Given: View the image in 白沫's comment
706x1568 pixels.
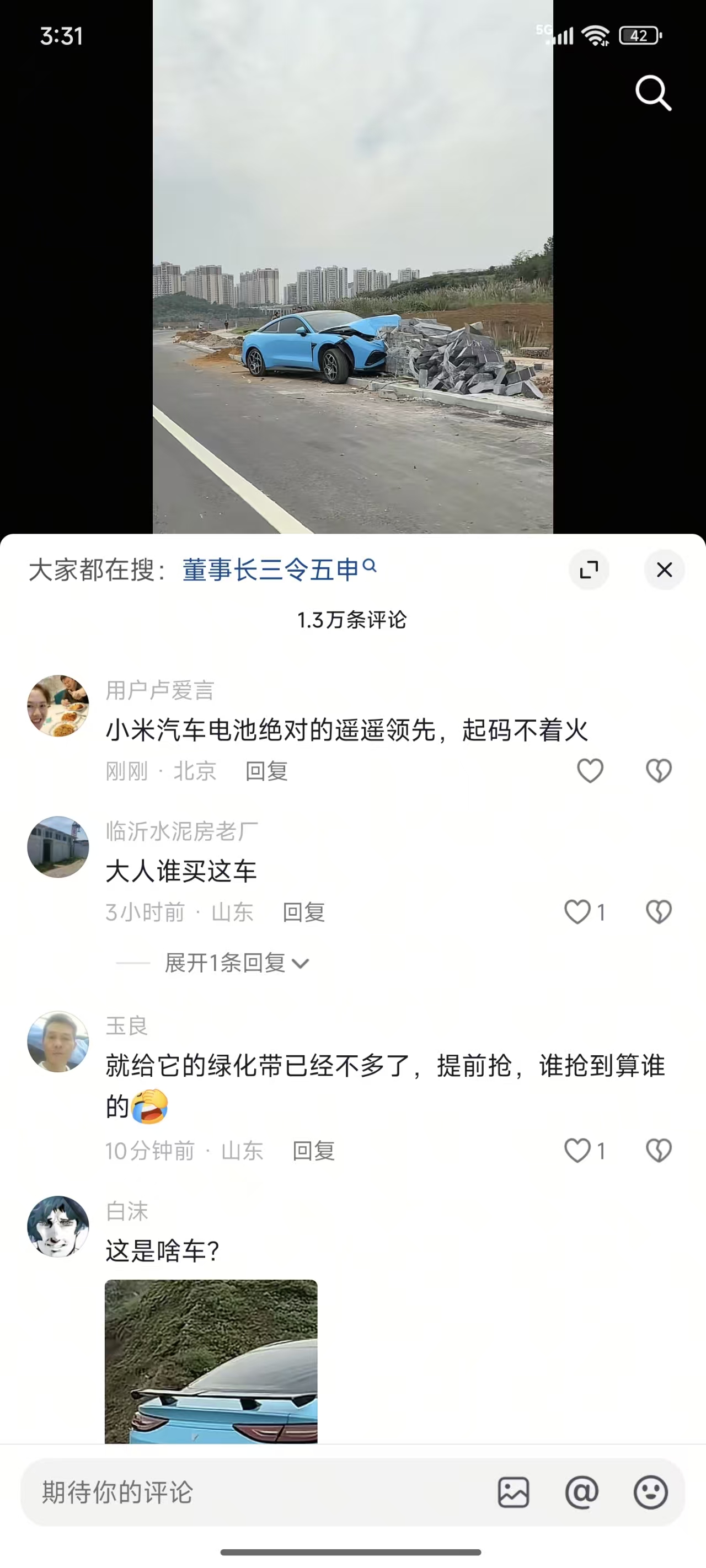Looking at the screenshot, I should pyautogui.click(x=211, y=1361).
